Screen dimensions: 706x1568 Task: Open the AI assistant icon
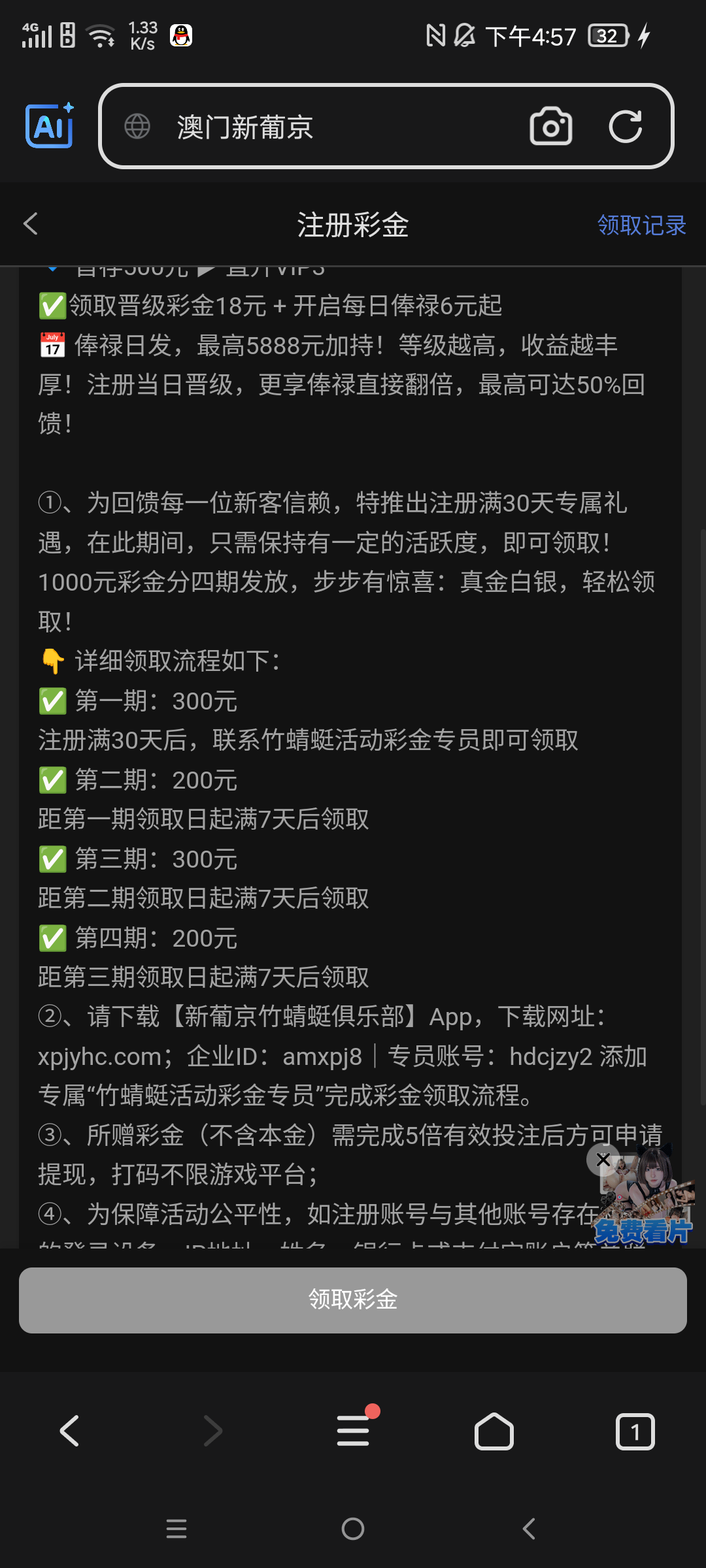(x=50, y=126)
